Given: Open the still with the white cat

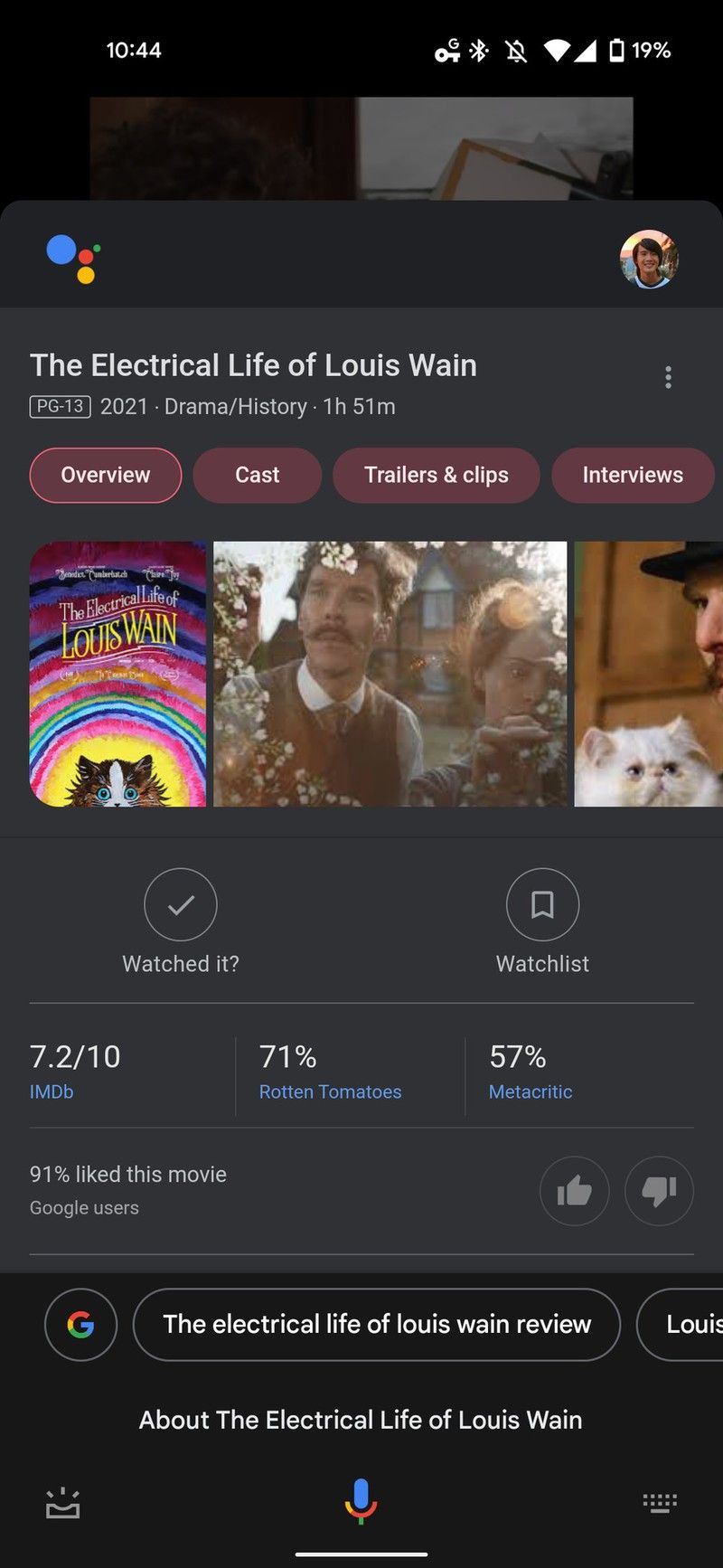Looking at the screenshot, I should (648, 674).
